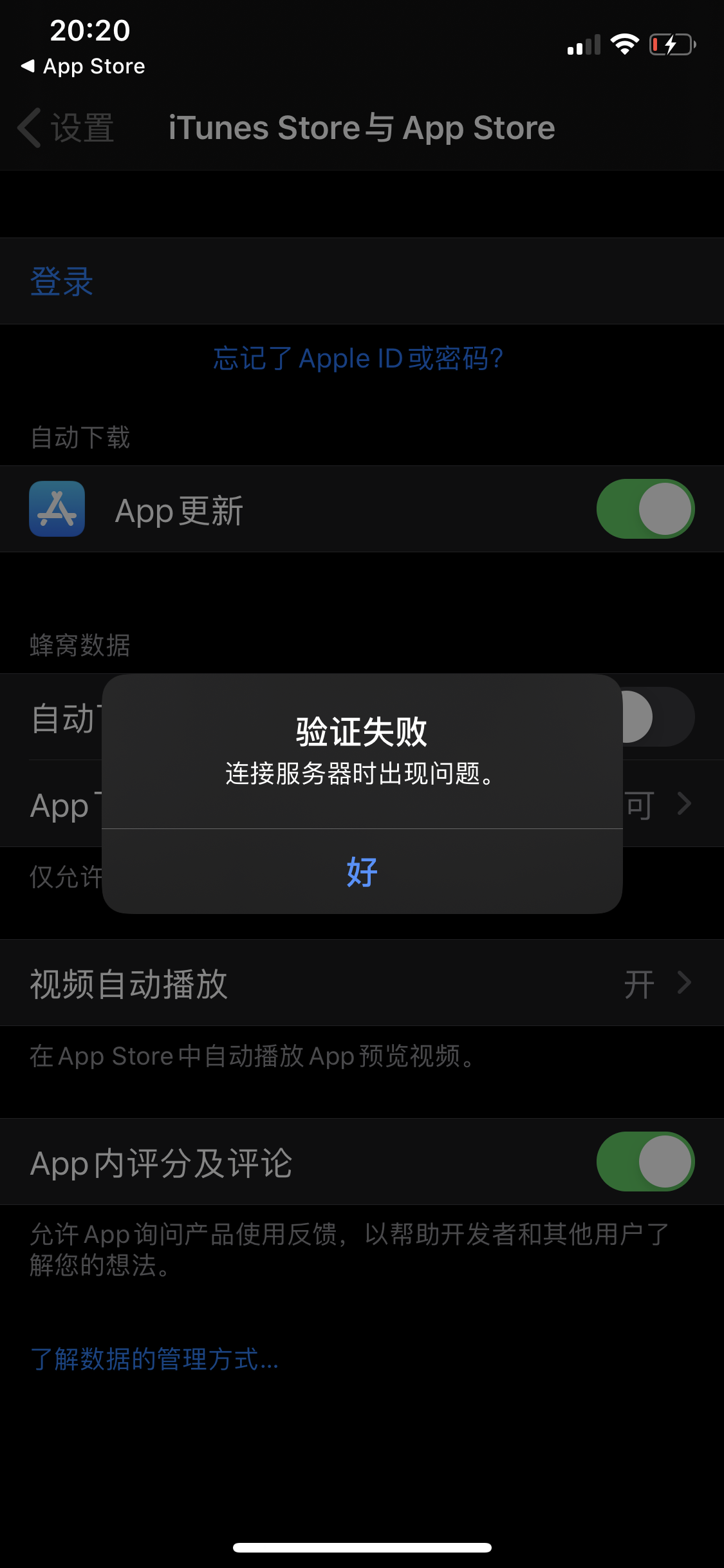Toggle the App内评分及评论 switch
Image resolution: width=724 pixels, height=1568 pixels.
[x=645, y=1162]
